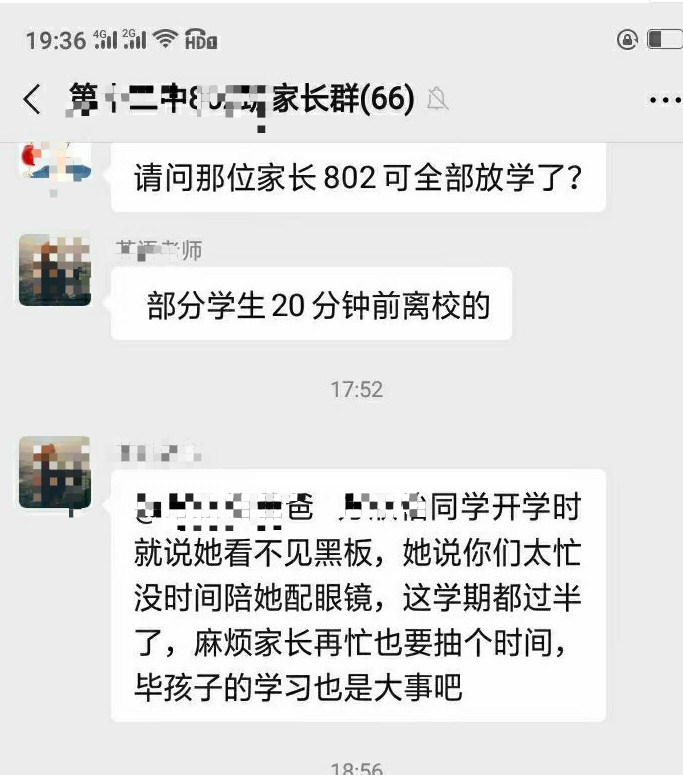Go back from the parents group chat

(x=32, y=99)
